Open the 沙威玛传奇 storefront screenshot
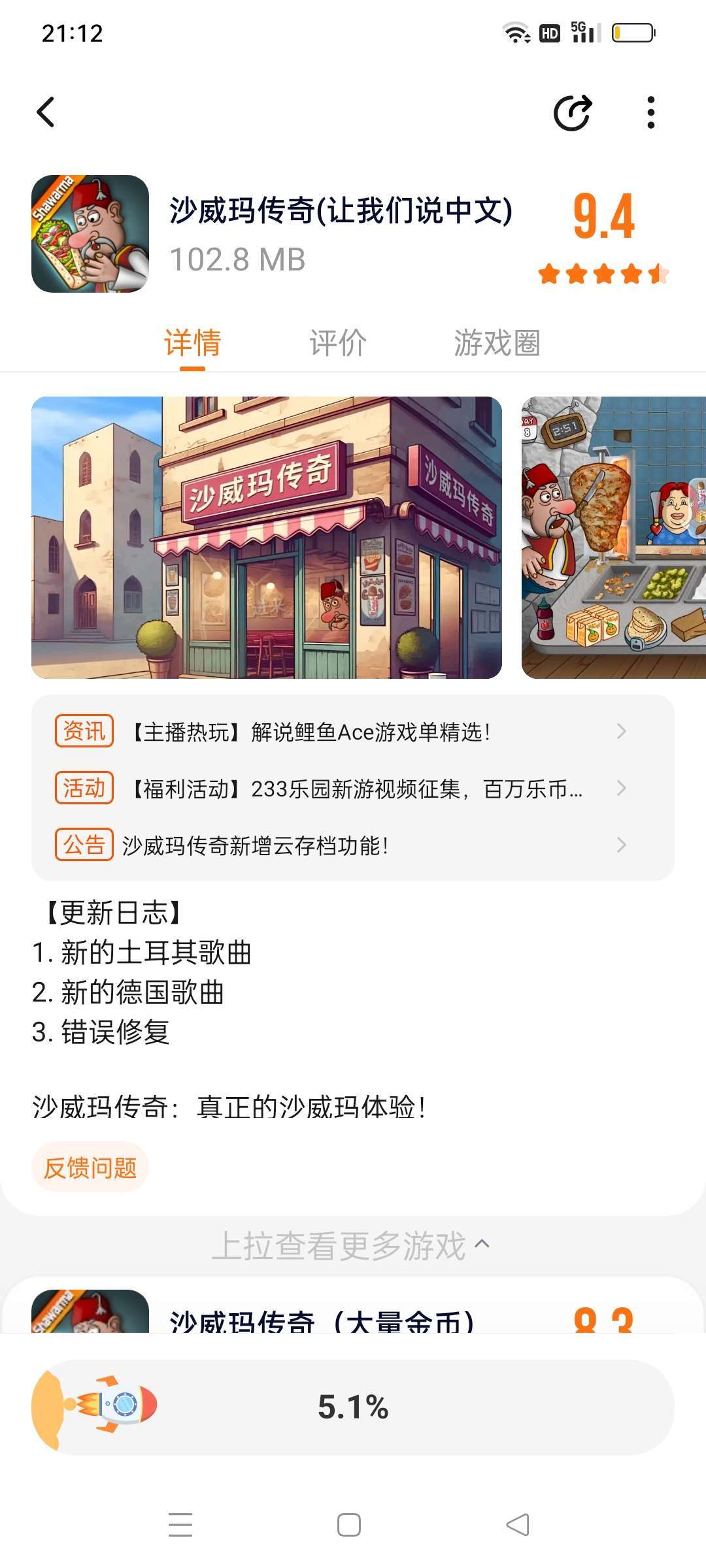The height and width of the screenshot is (1568, 706). [267, 537]
